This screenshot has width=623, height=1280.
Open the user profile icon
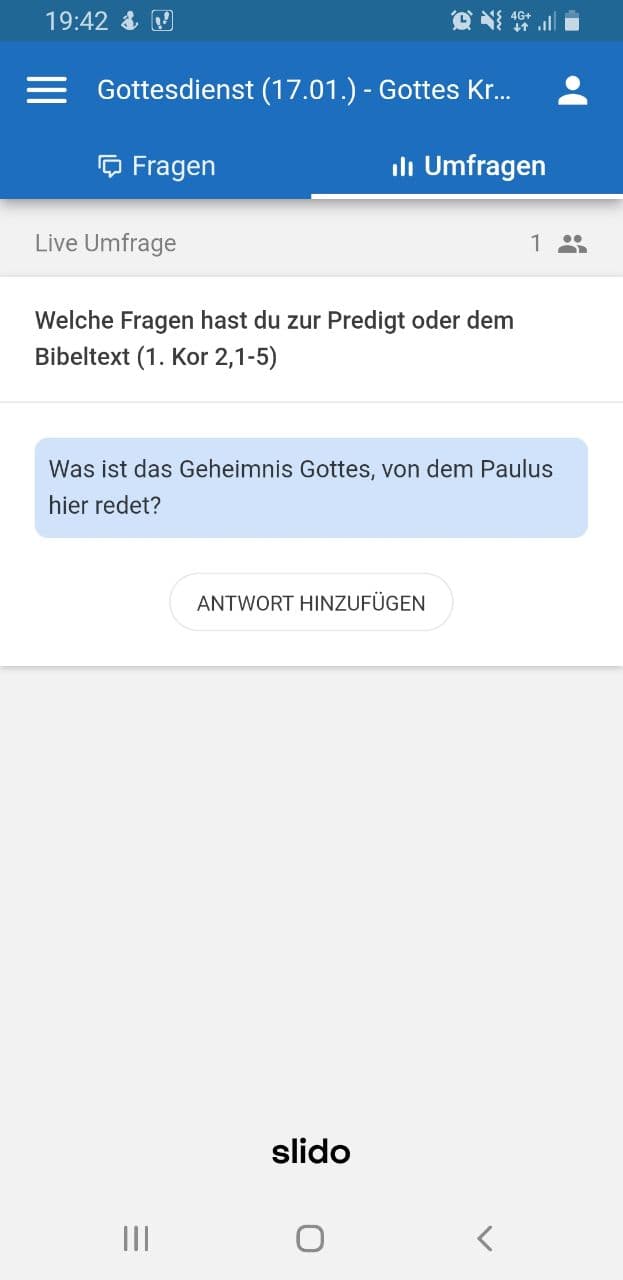(x=572, y=91)
